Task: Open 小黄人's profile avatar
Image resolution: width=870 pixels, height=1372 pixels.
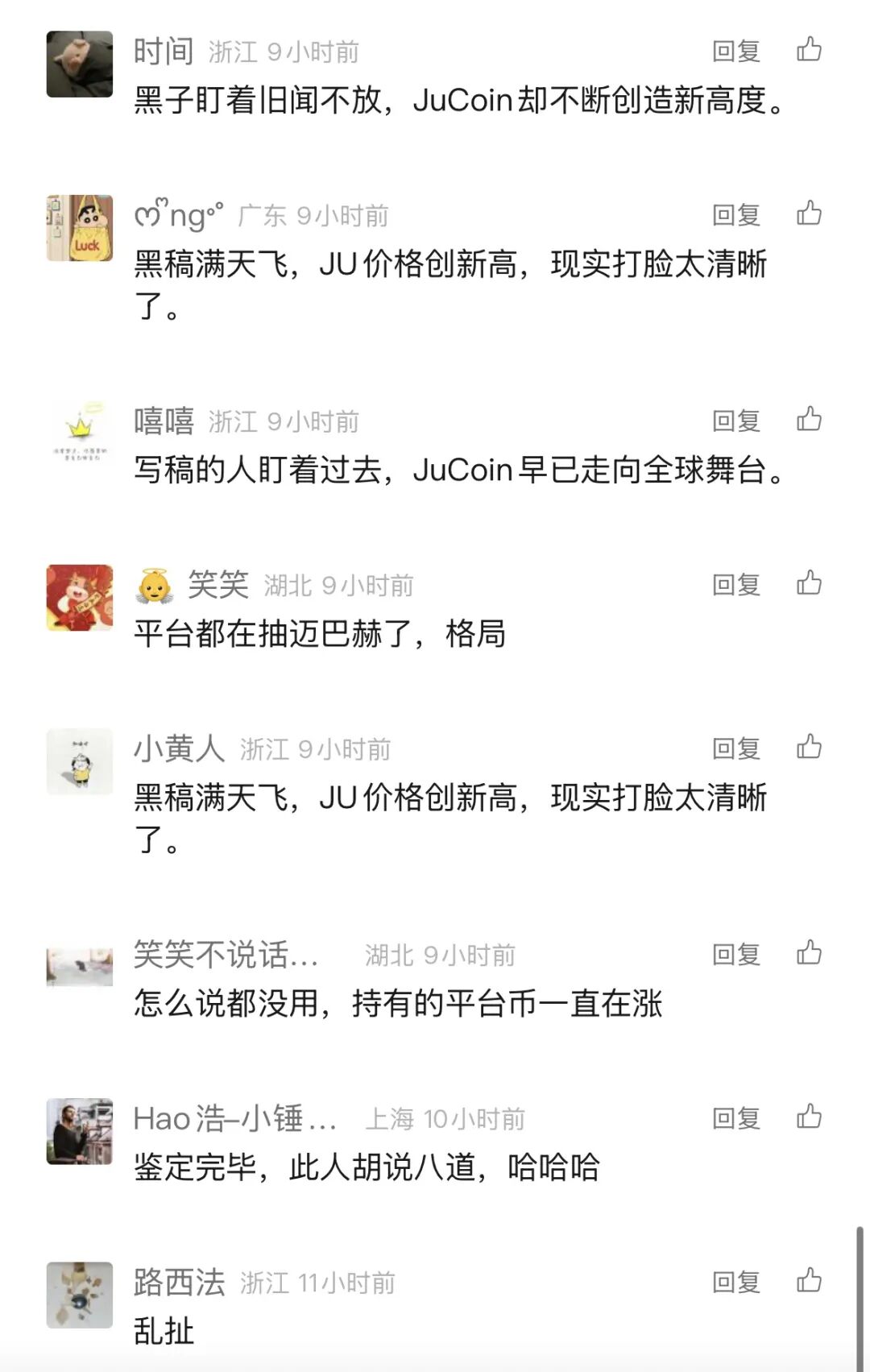Action: point(80,761)
